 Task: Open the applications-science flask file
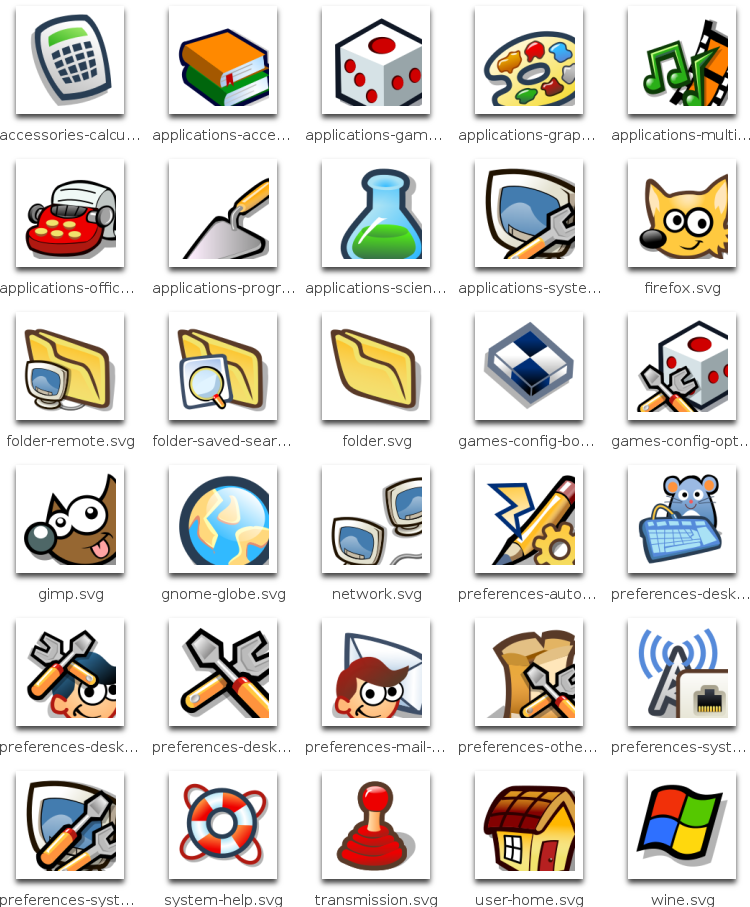tap(376, 214)
